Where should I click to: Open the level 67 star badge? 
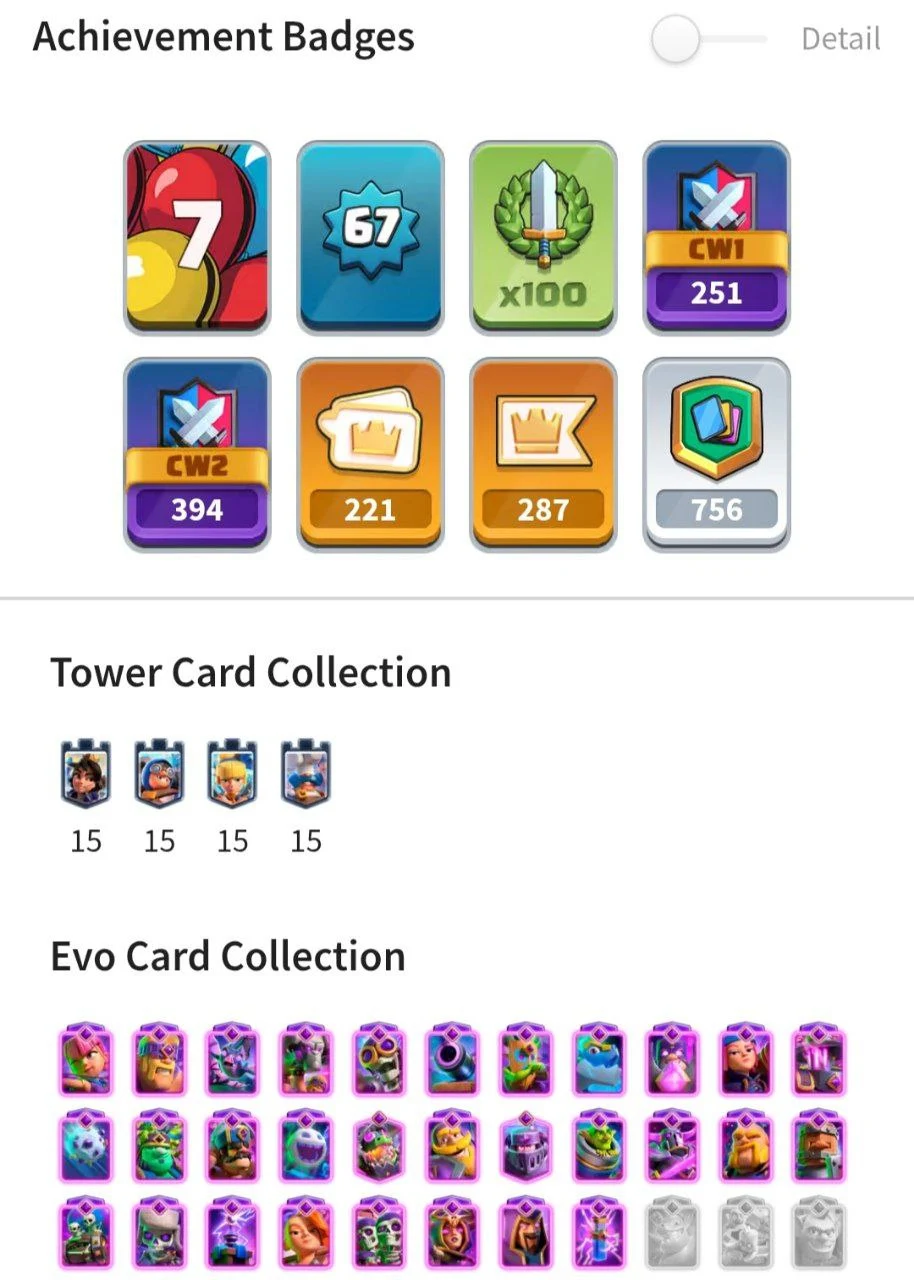[370, 238]
